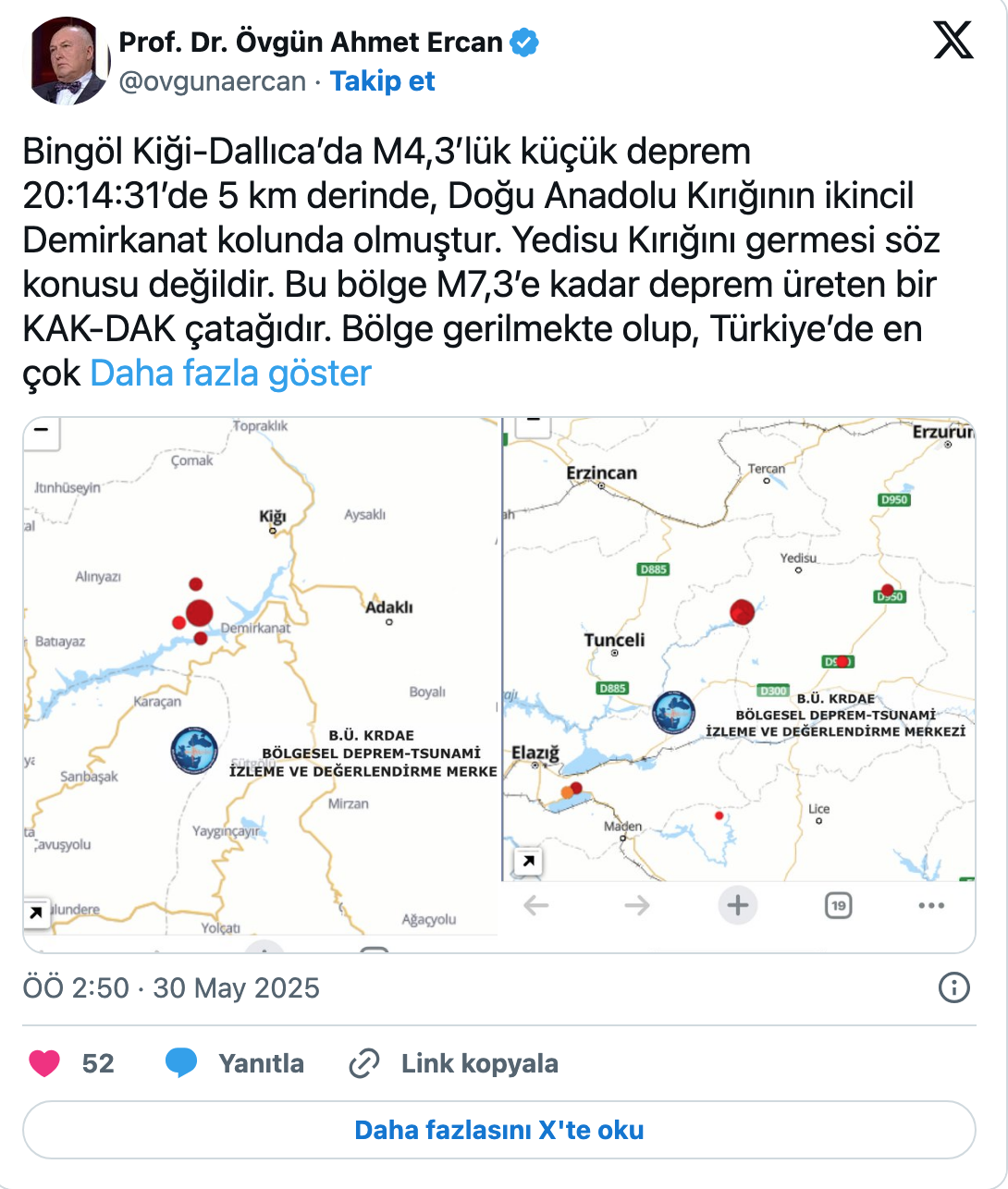Open the tweet info icon
Screen dimensions: 1008x1189
(x=953, y=987)
